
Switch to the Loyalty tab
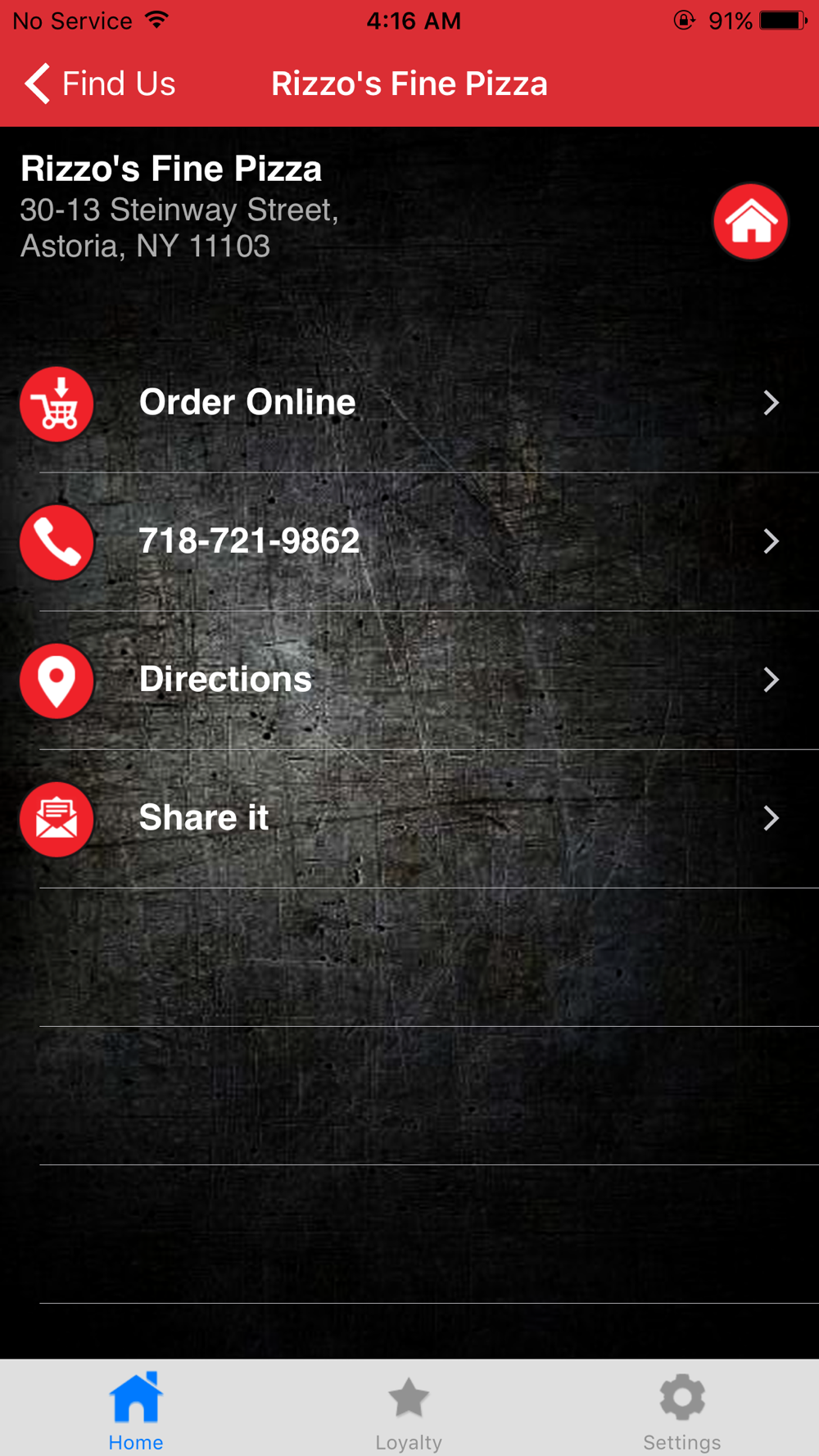coord(409,1410)
